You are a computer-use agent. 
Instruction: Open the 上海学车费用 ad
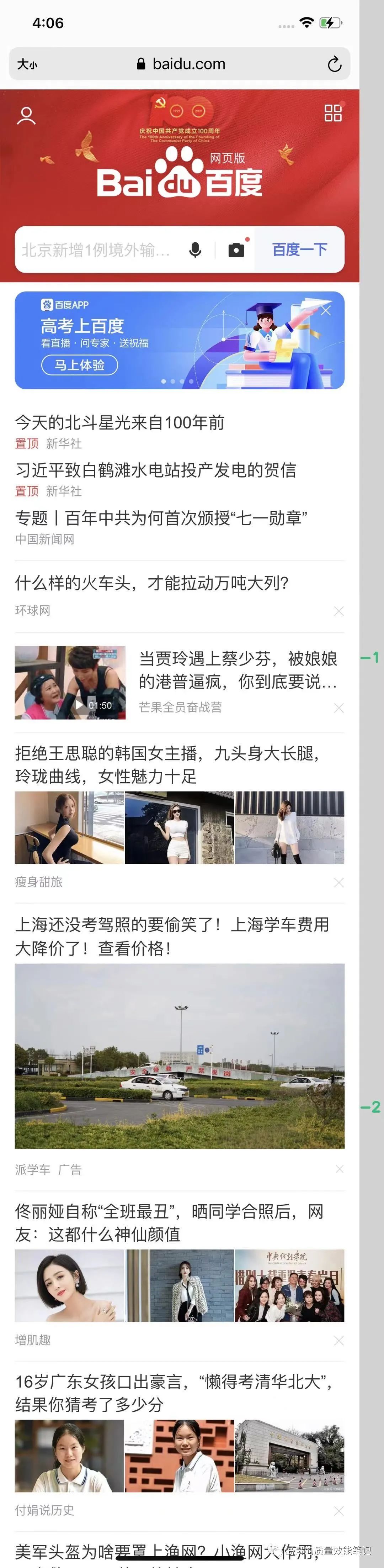click(x=172, y=936)
